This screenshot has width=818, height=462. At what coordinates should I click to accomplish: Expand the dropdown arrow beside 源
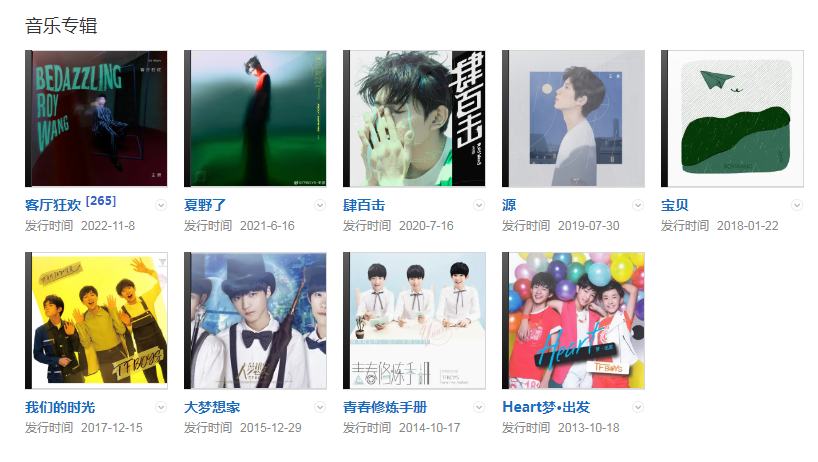pos(638,205)
